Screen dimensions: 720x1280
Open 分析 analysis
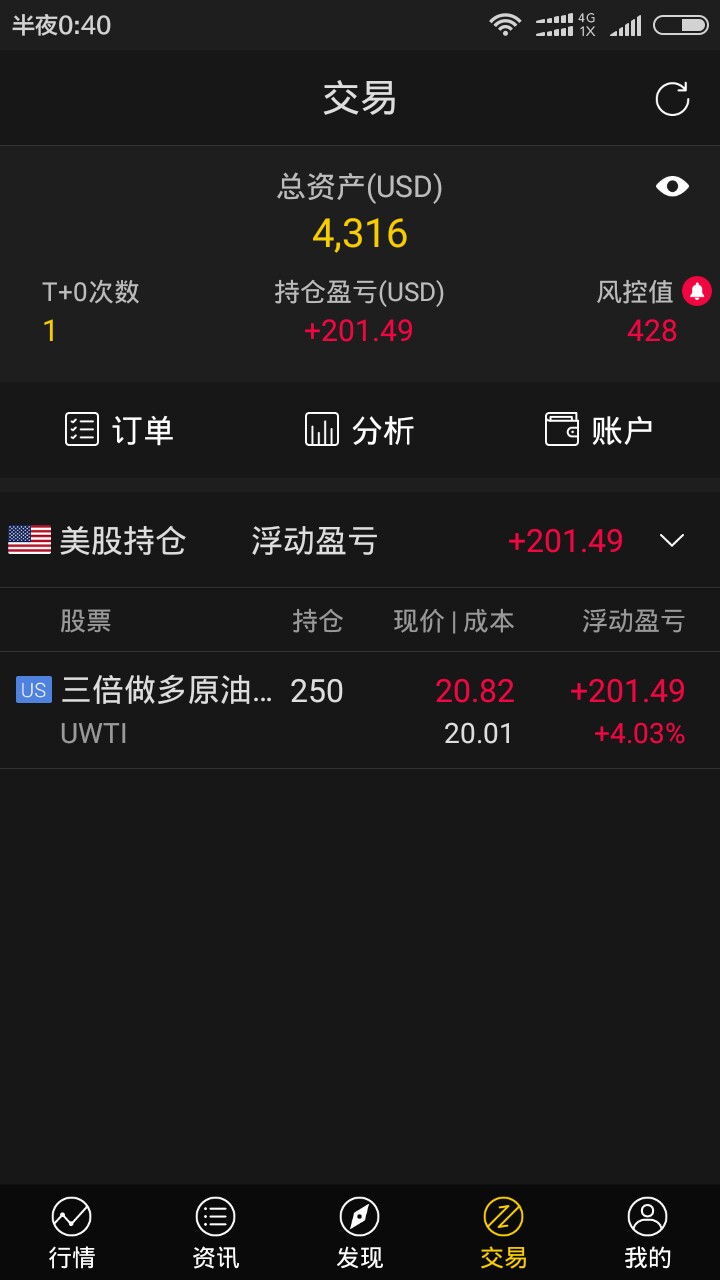pyautogui.click(x=360, y=430)
